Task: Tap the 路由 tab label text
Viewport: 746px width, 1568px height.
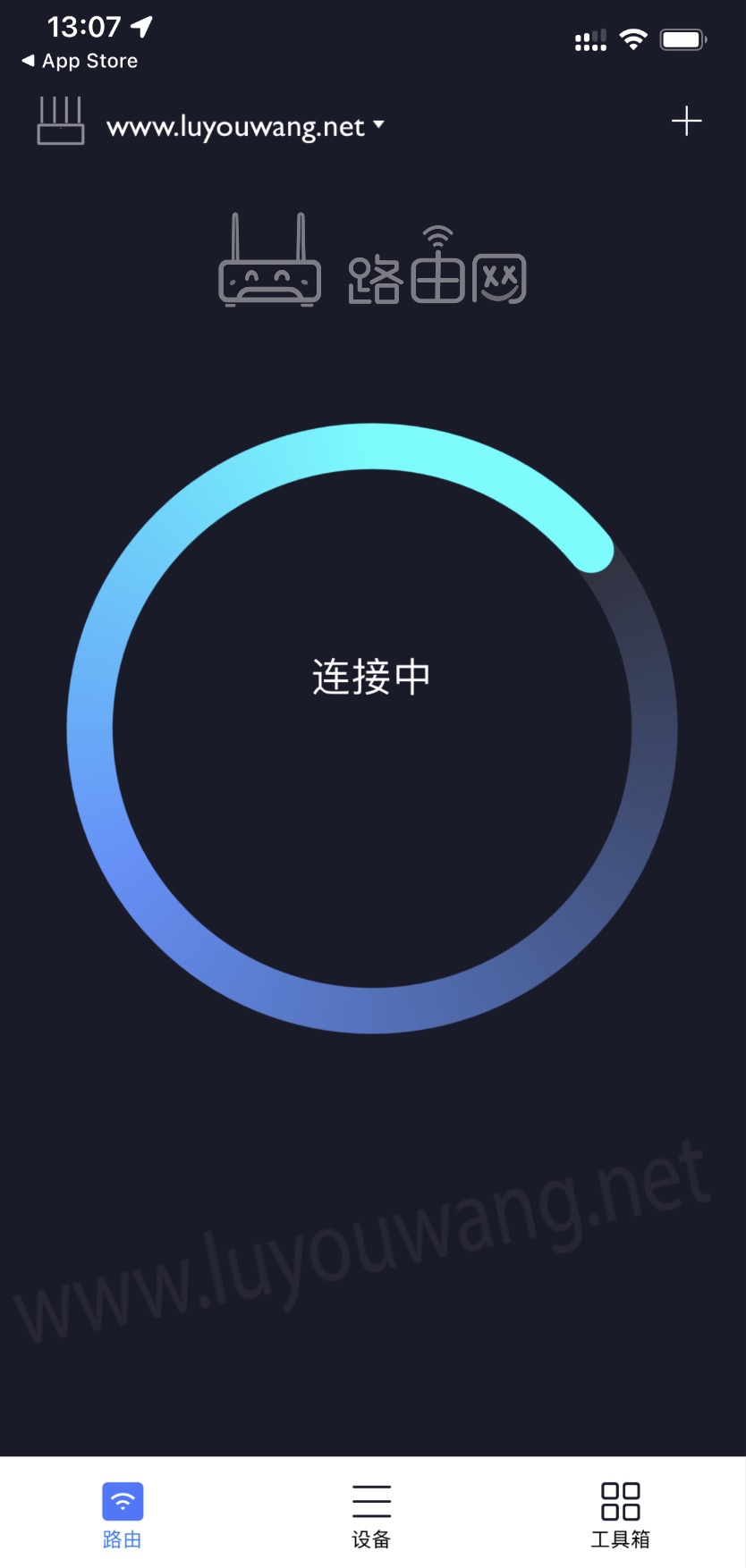Action: (x=123, y=1541)
